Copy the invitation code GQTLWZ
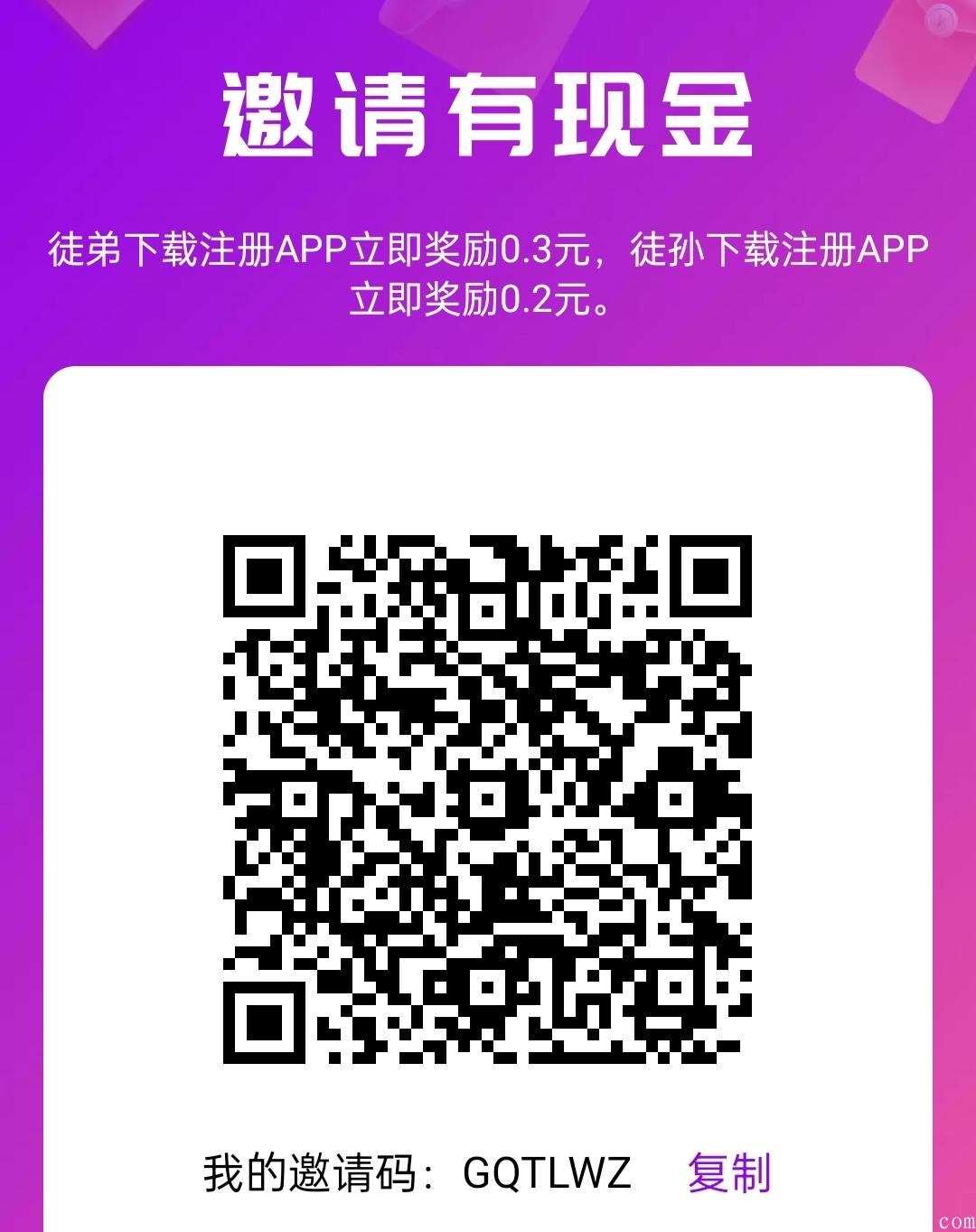The width and height of the screenshot is (976, 1232). tap(728, 1173)
